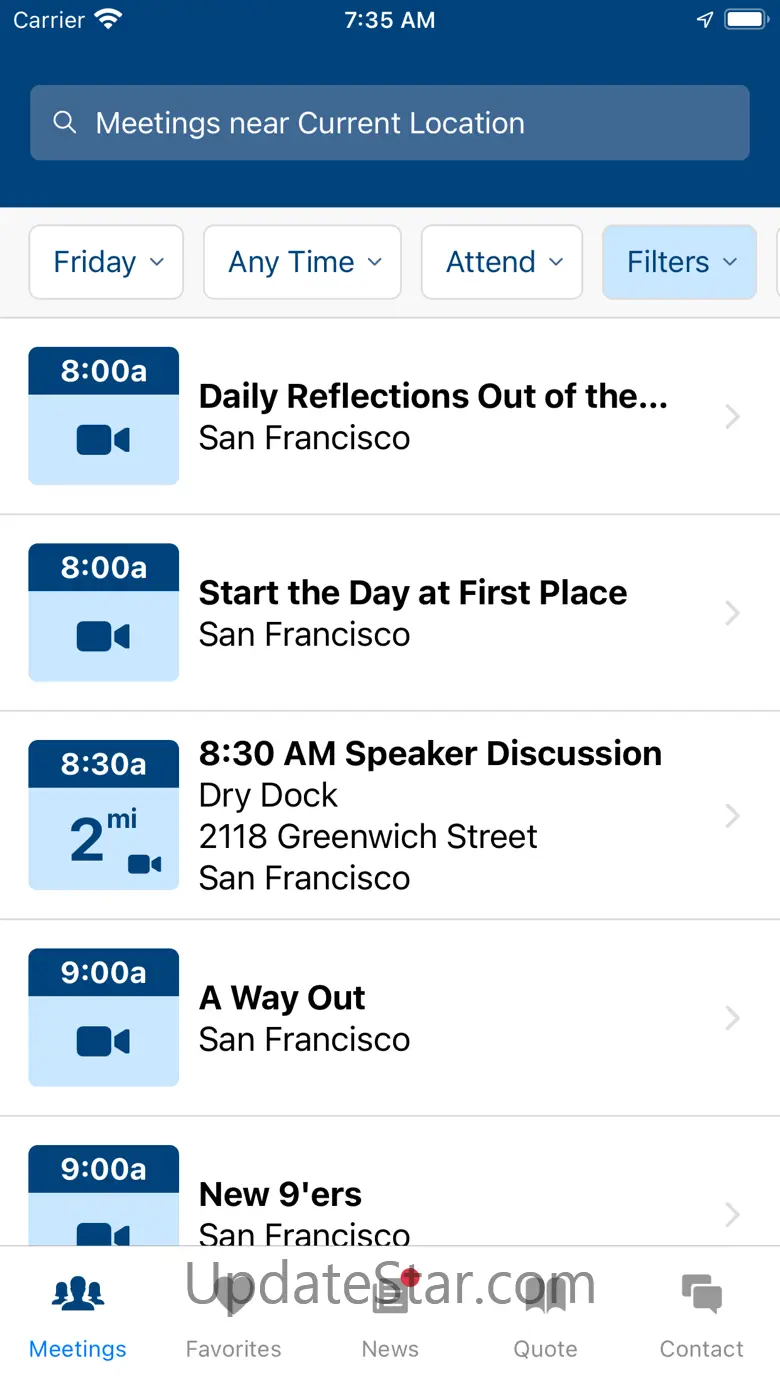780x1387 pixels.
Task: Open the Contact tab
Action: click(x=701, y=1317)
